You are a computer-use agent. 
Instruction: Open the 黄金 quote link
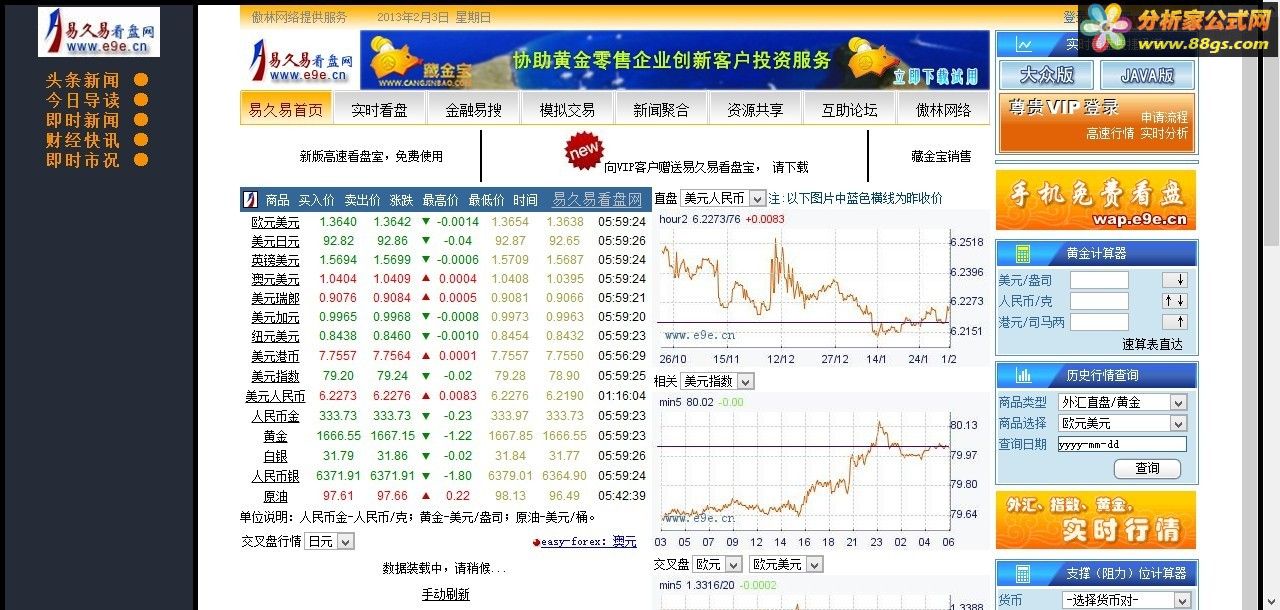click(275, 436)
